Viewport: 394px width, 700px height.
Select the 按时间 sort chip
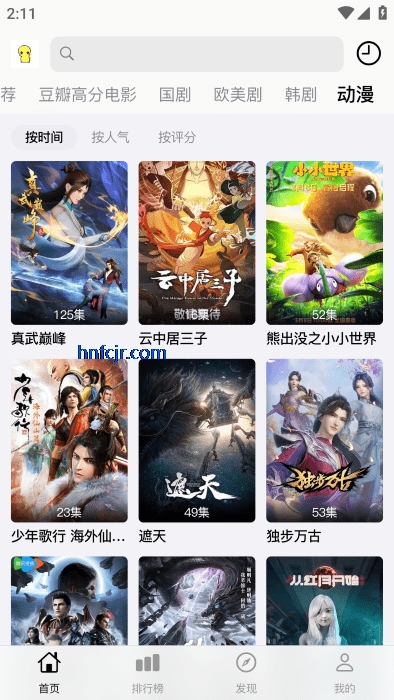coord(44,137)
